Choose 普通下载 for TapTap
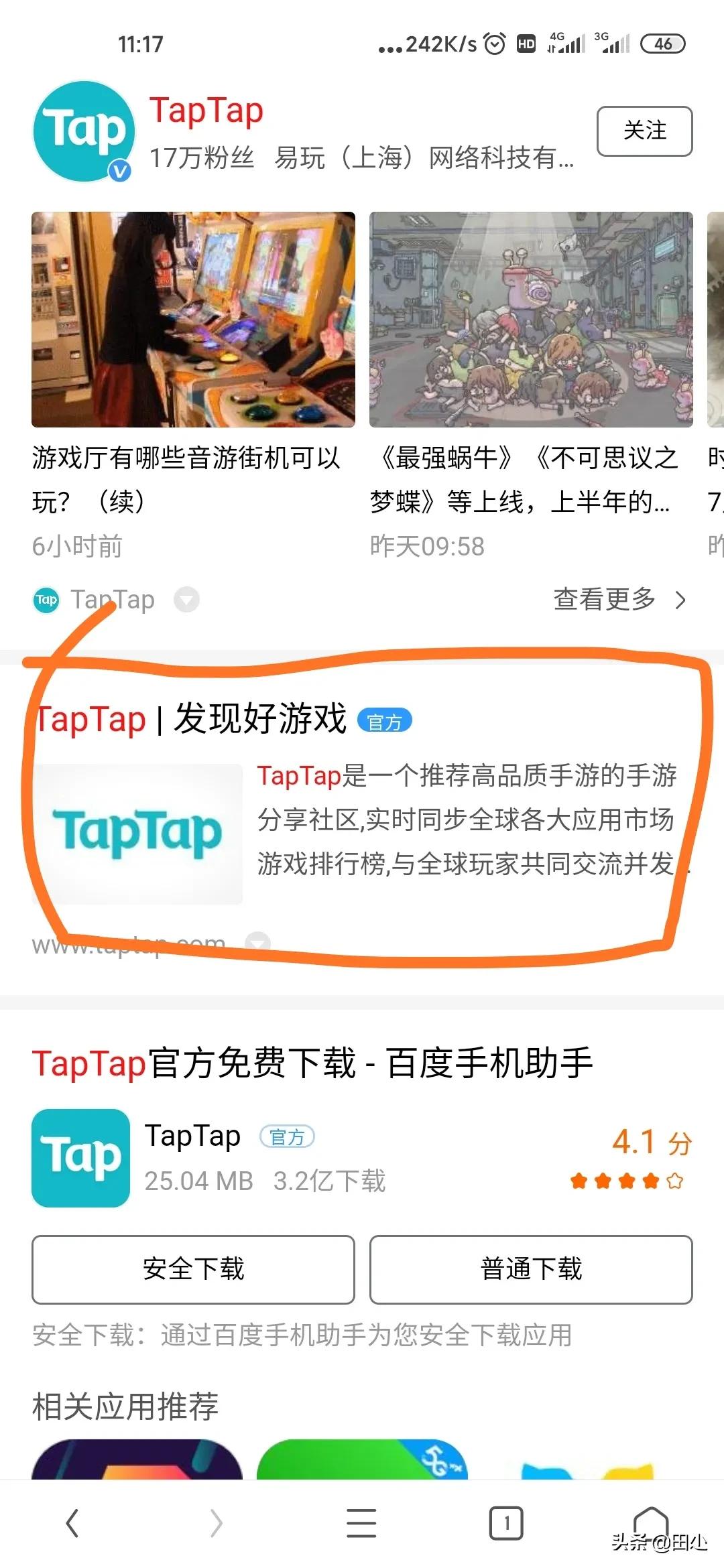 click(x=531, y=1269)
